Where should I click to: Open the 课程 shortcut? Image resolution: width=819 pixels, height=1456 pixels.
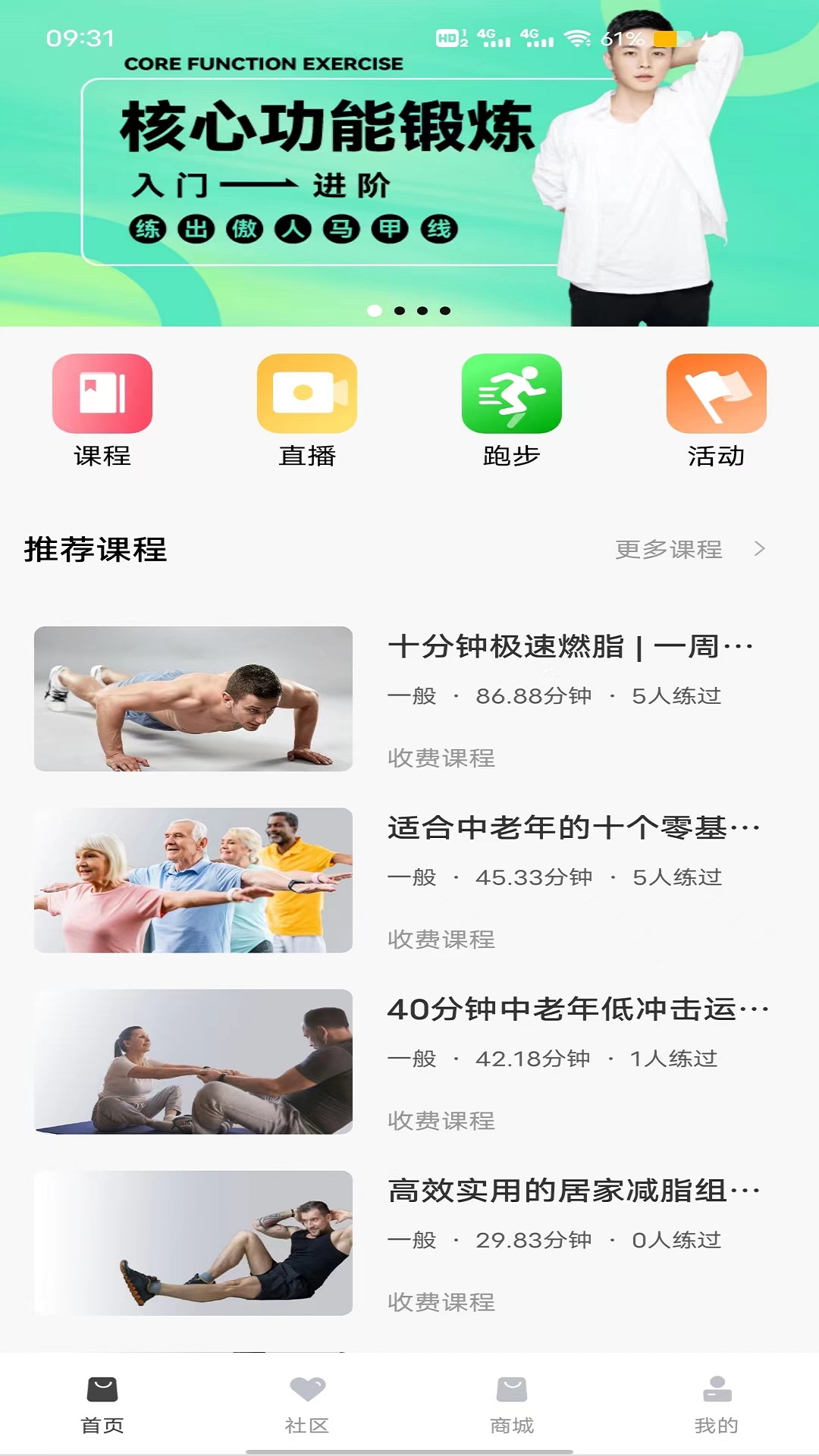[x=102, y=410]
